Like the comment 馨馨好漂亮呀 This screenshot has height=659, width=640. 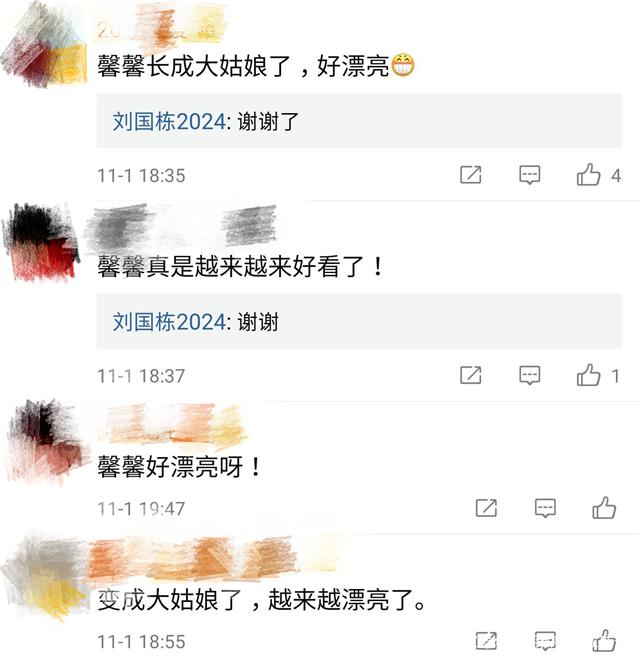603,508
